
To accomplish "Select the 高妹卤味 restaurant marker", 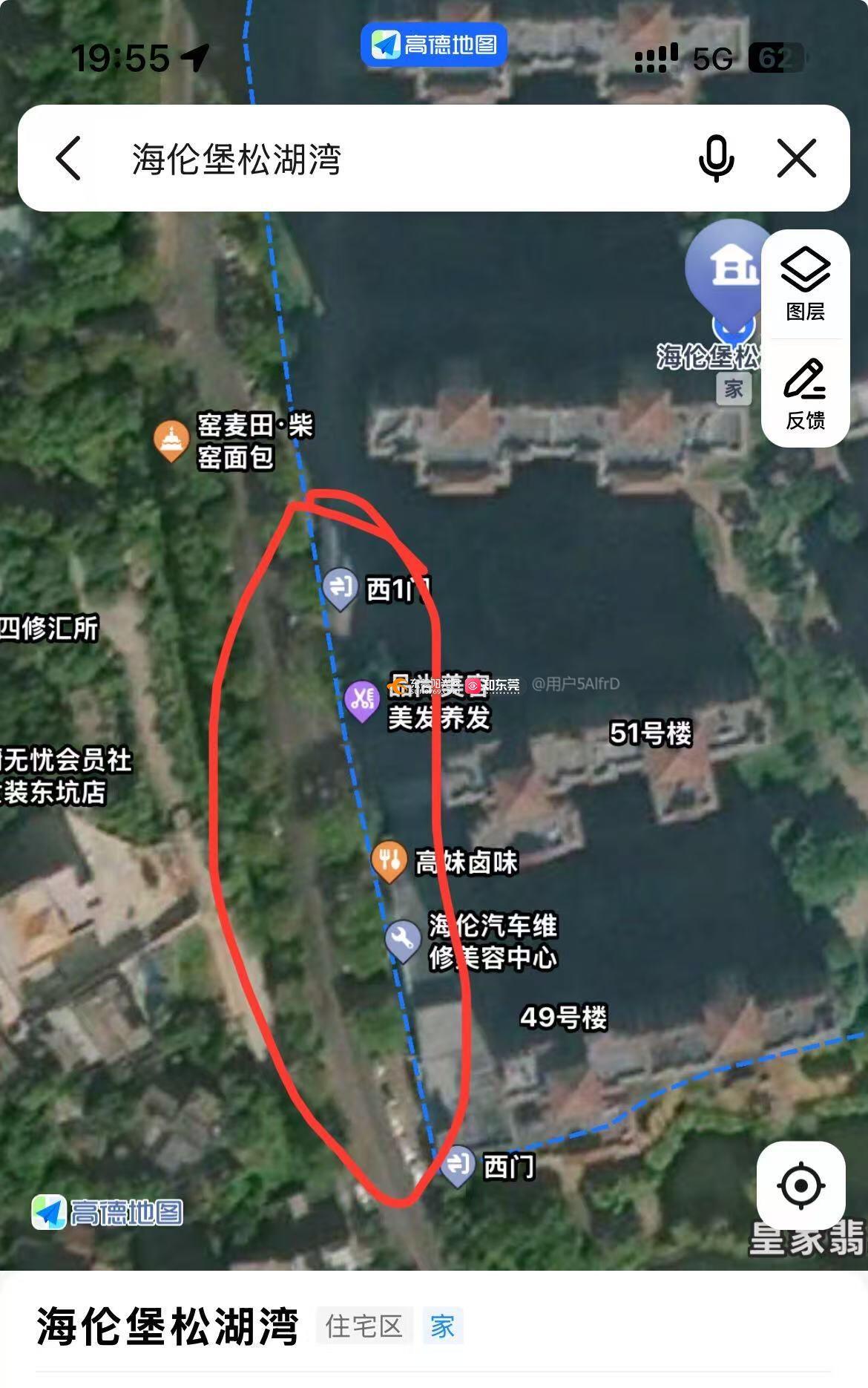I will [x=388, y=861].
